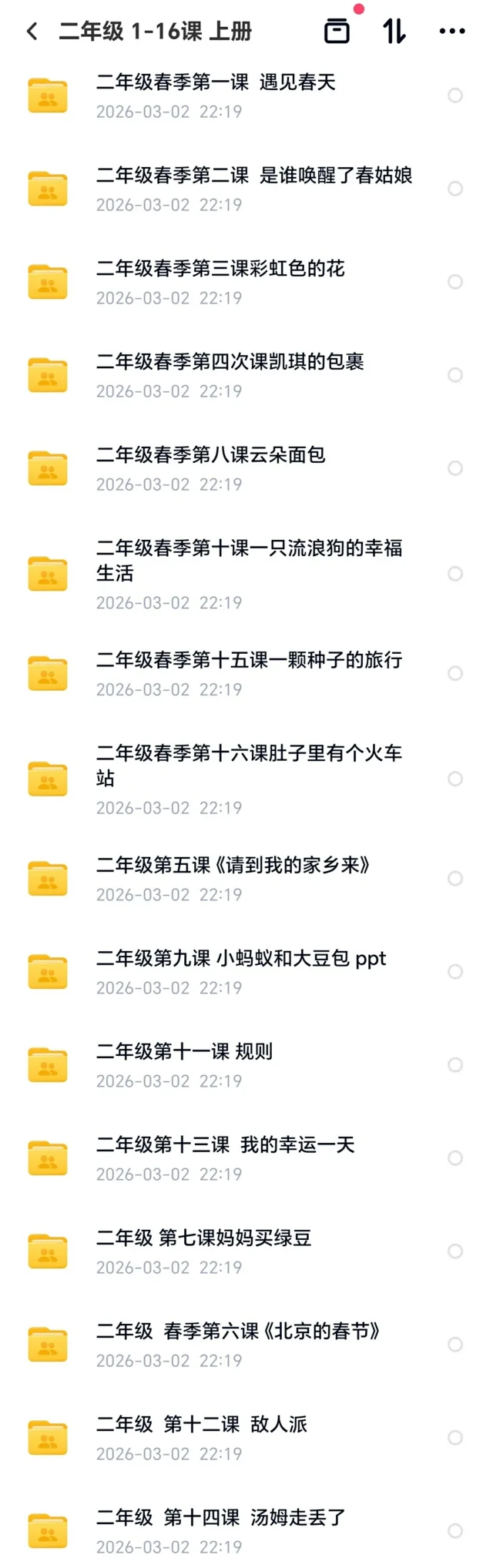Change the file sort order
Image resolution: width=493 pixels, height=1568 pixels.
coord(394,32)
